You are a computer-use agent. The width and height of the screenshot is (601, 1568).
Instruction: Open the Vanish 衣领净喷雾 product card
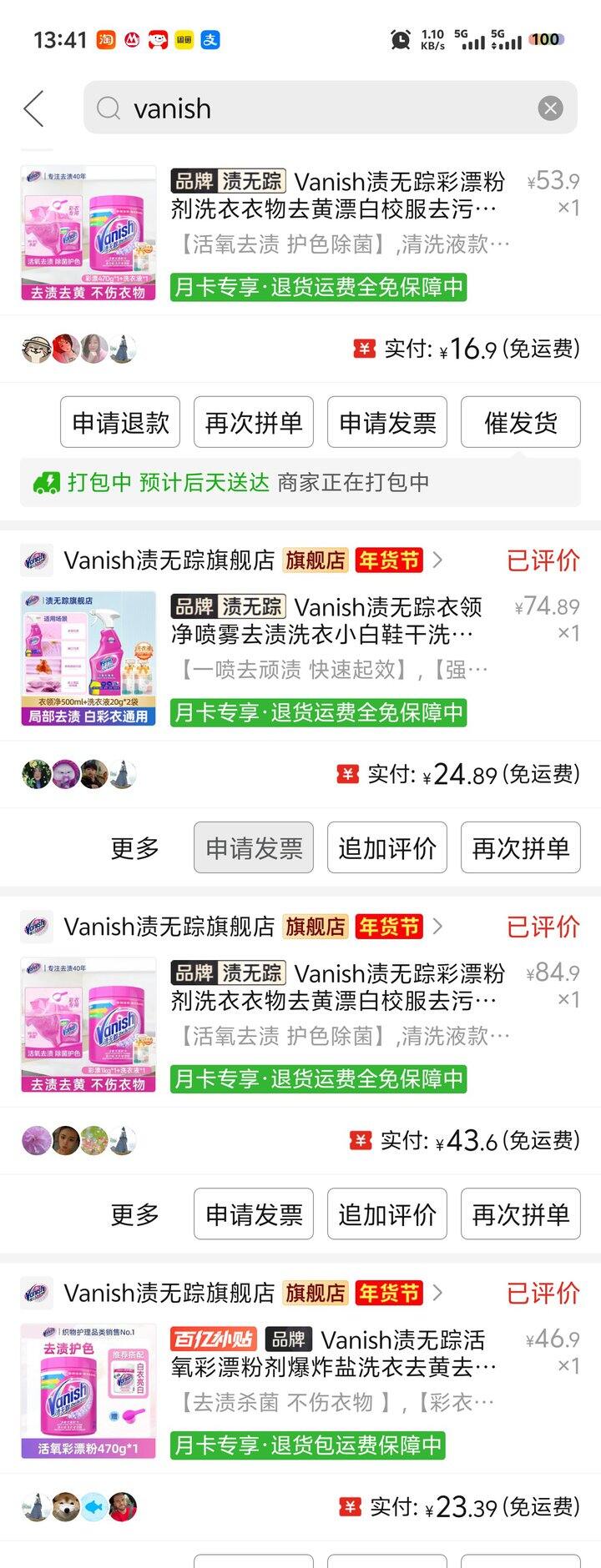pos(300,659)
